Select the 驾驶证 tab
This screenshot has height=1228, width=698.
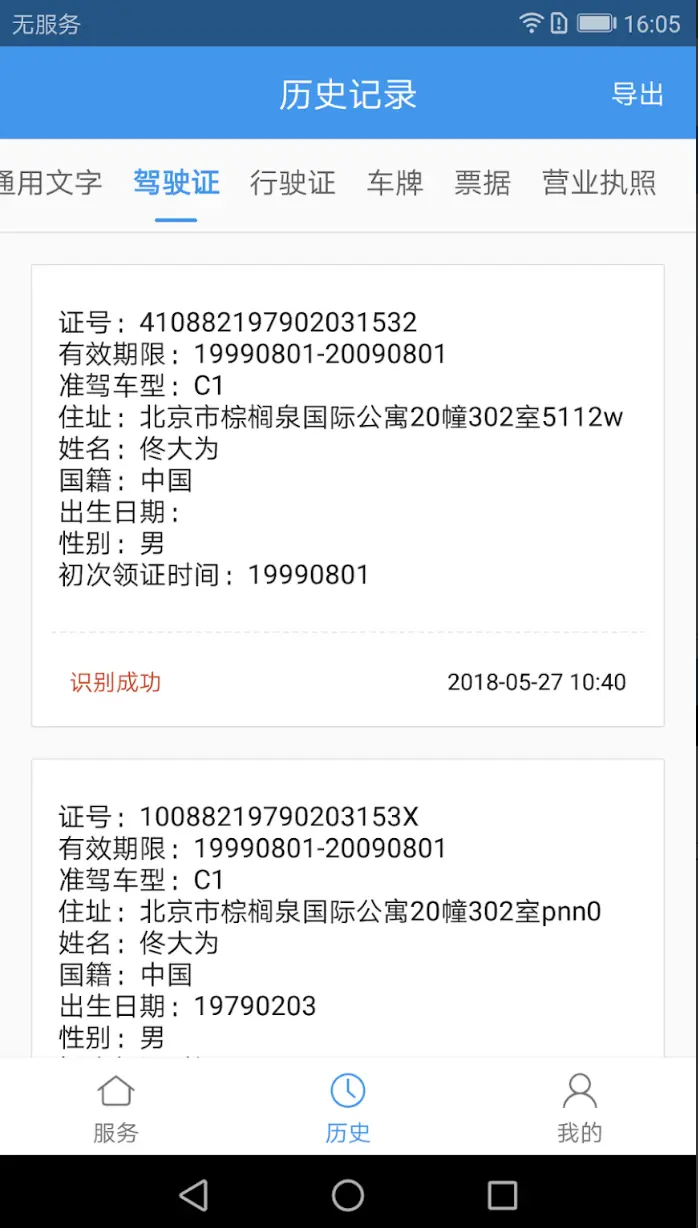(x=176, y=183)
